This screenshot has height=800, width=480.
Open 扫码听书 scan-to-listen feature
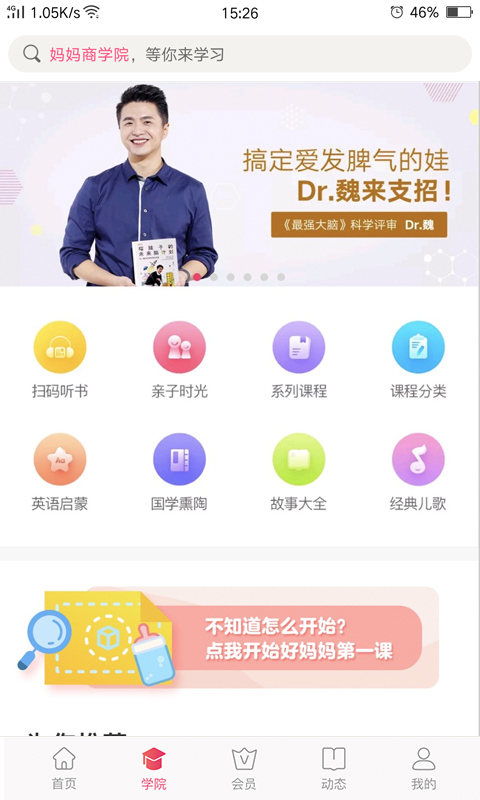tap(60, 360)
